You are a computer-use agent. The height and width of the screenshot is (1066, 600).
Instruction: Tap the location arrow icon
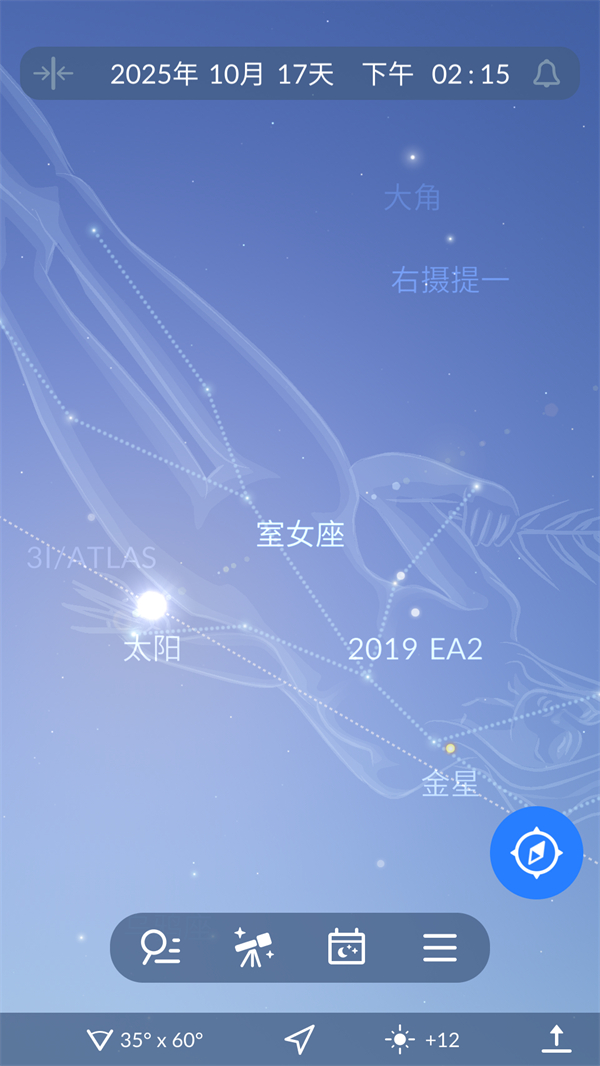click(299, 1040)
